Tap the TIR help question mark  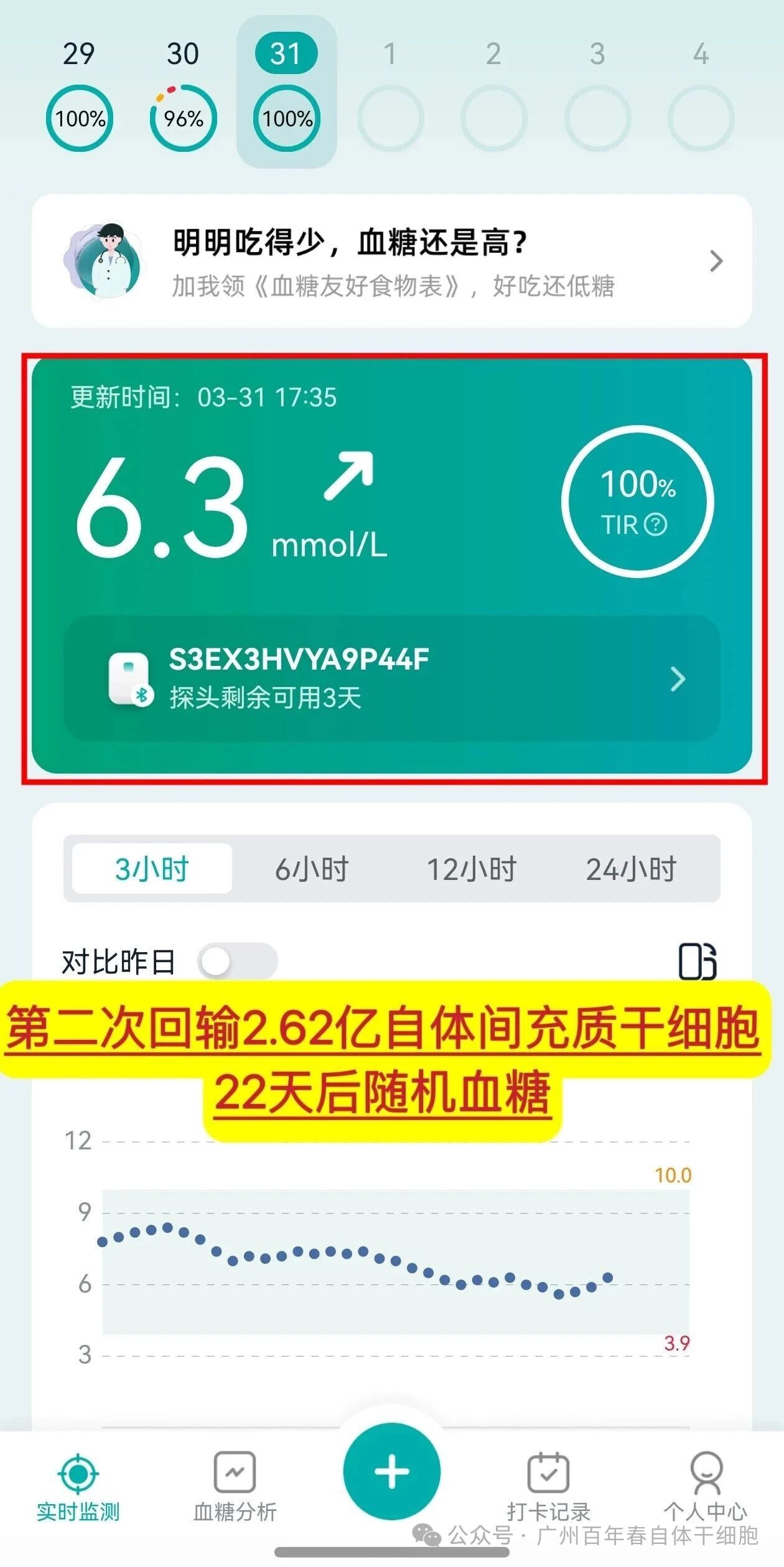(655, 525)
